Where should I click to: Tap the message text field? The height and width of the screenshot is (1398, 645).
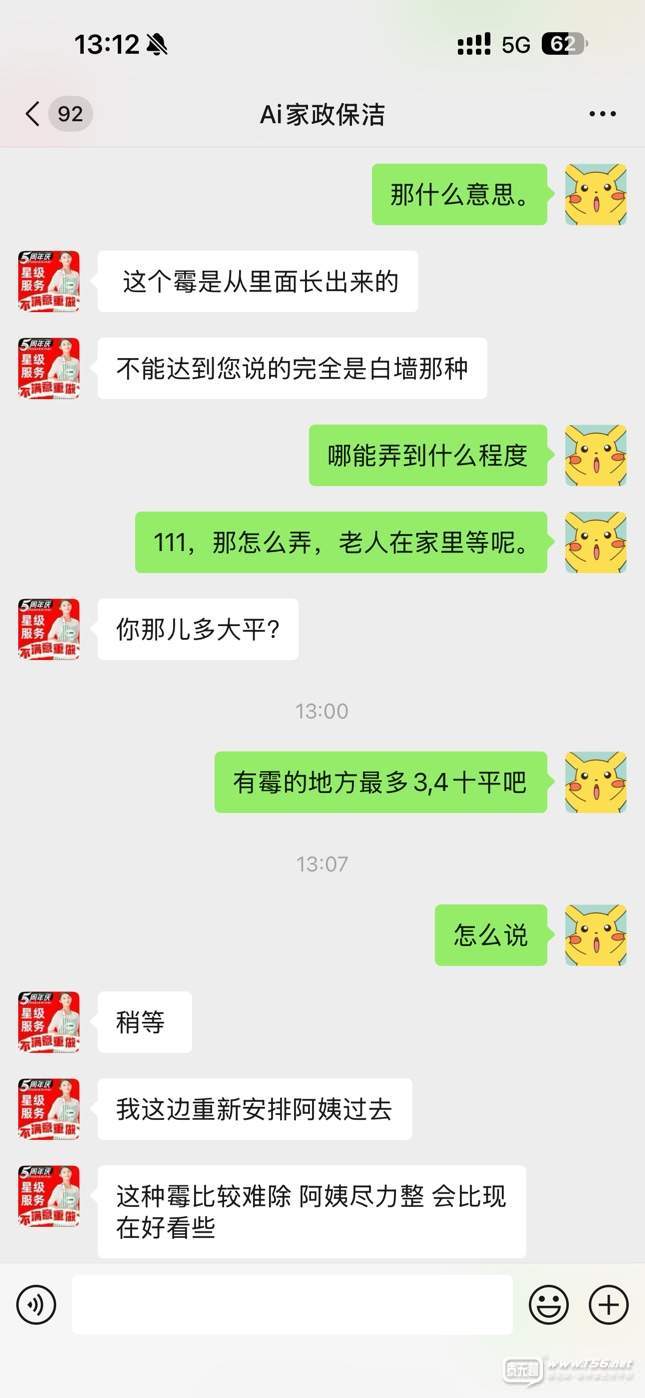coord(292,1305)
